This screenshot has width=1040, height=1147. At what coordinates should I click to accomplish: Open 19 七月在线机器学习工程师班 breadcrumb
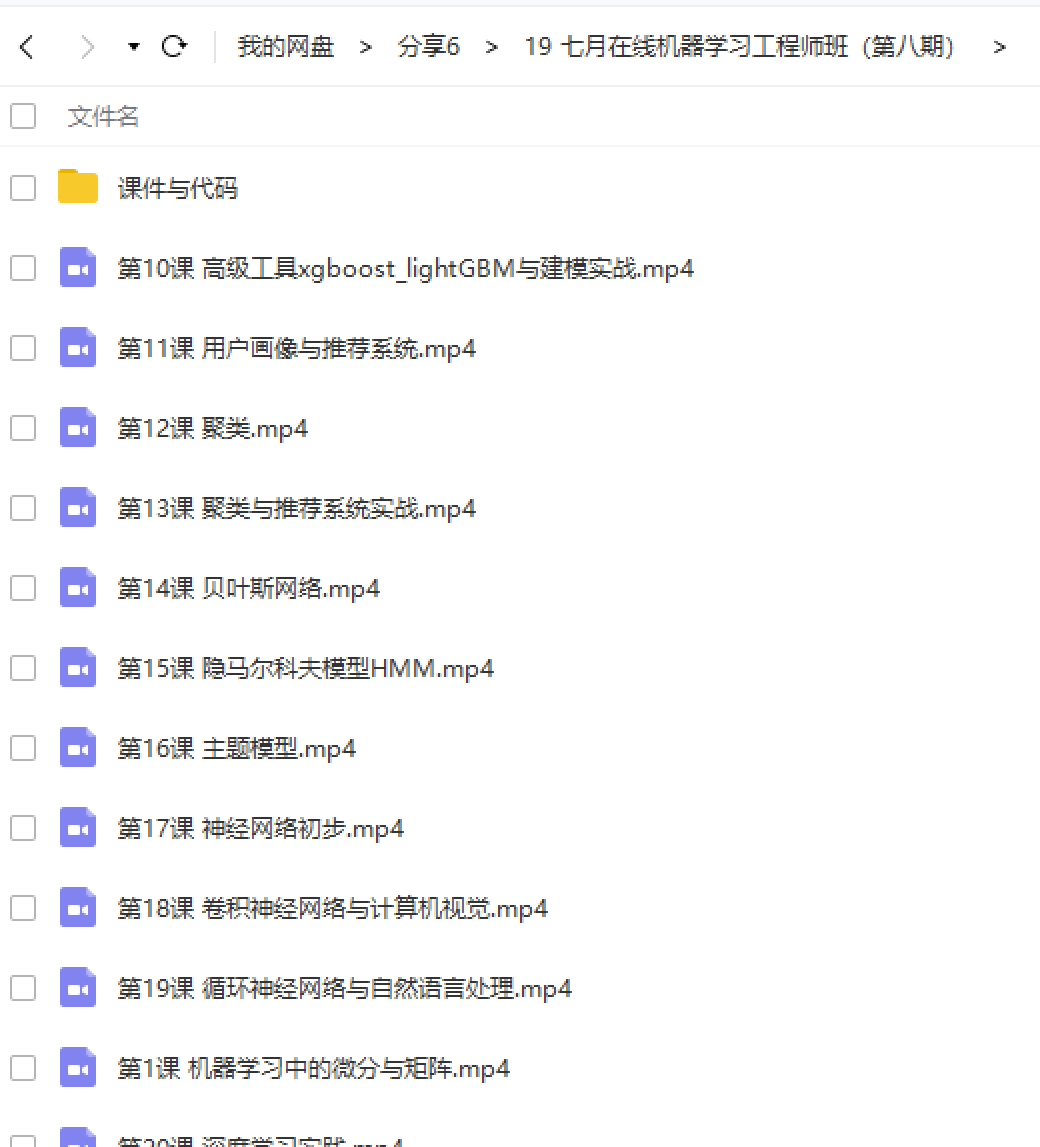[739, 46]
